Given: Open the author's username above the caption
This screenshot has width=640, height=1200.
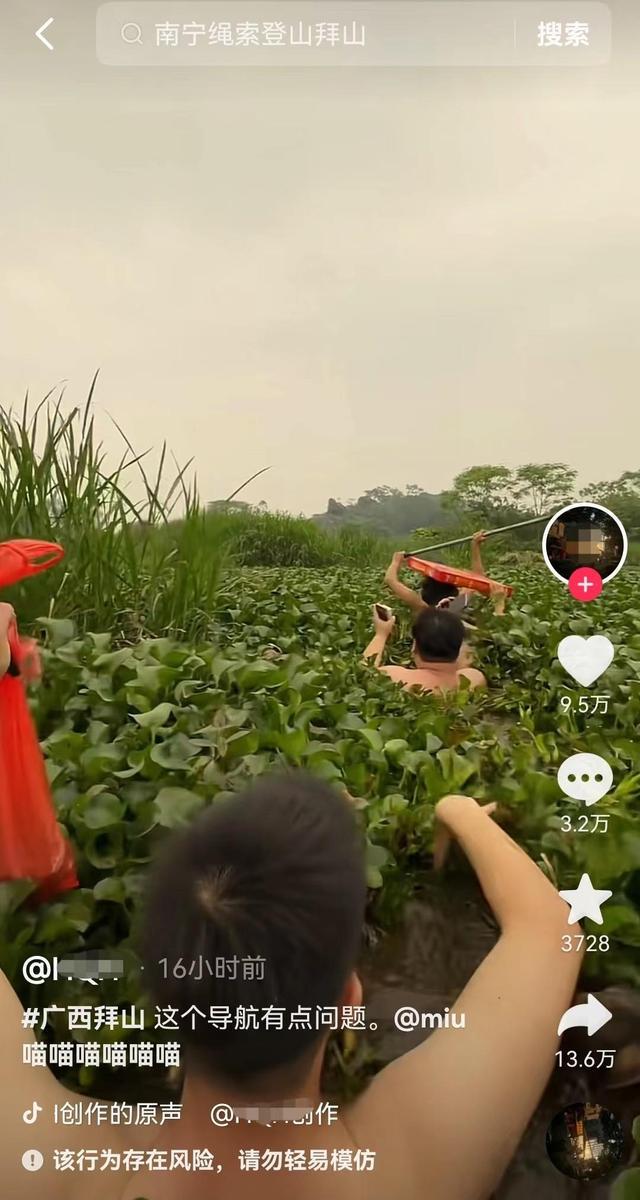Looking at the screenshot, I should pyautogui.click(x=73, y=968).
